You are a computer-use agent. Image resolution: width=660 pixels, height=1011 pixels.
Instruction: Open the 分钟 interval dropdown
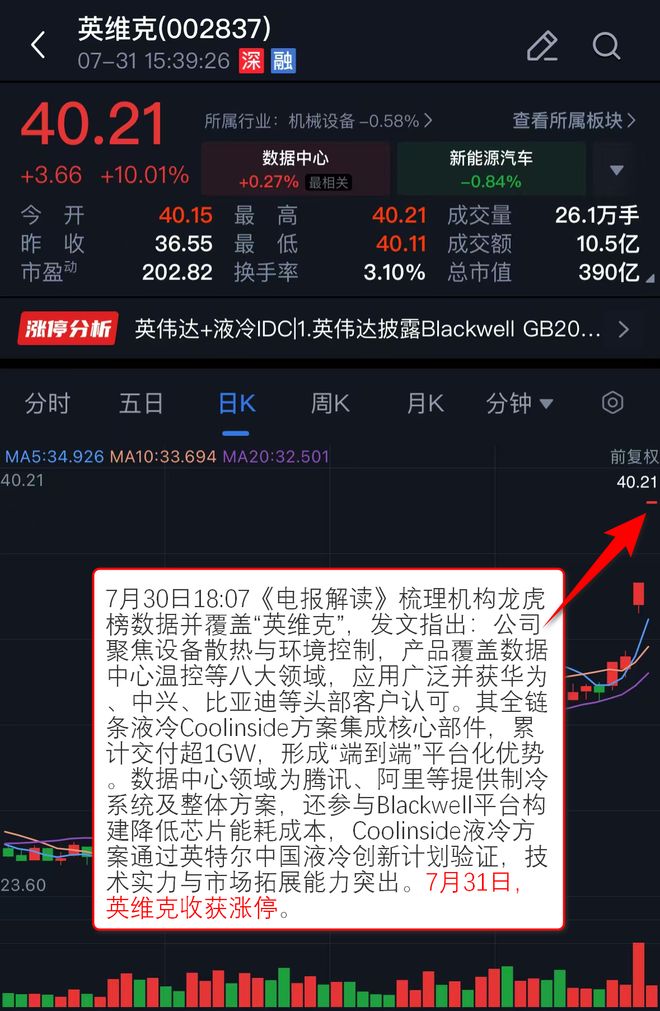point(519,404)
